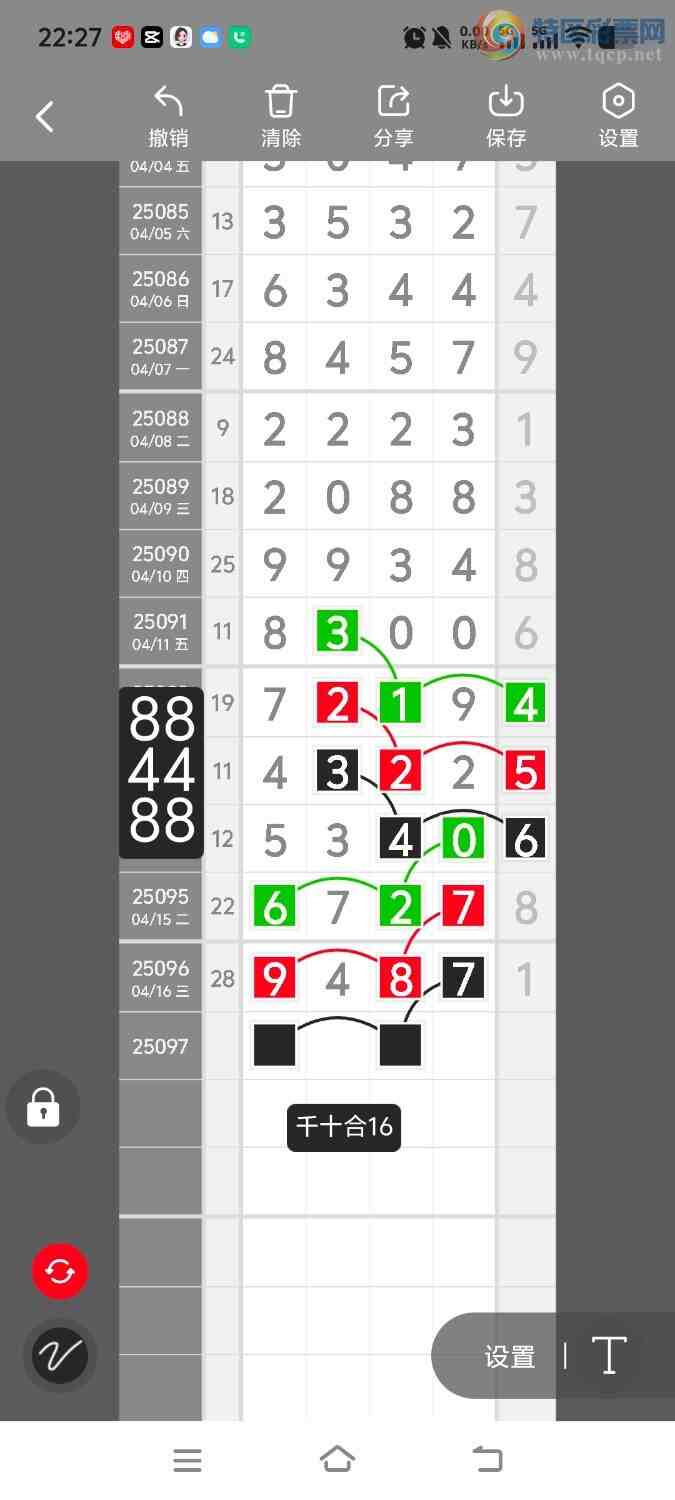Go to the system home screen

click(x=337, y=1460)
